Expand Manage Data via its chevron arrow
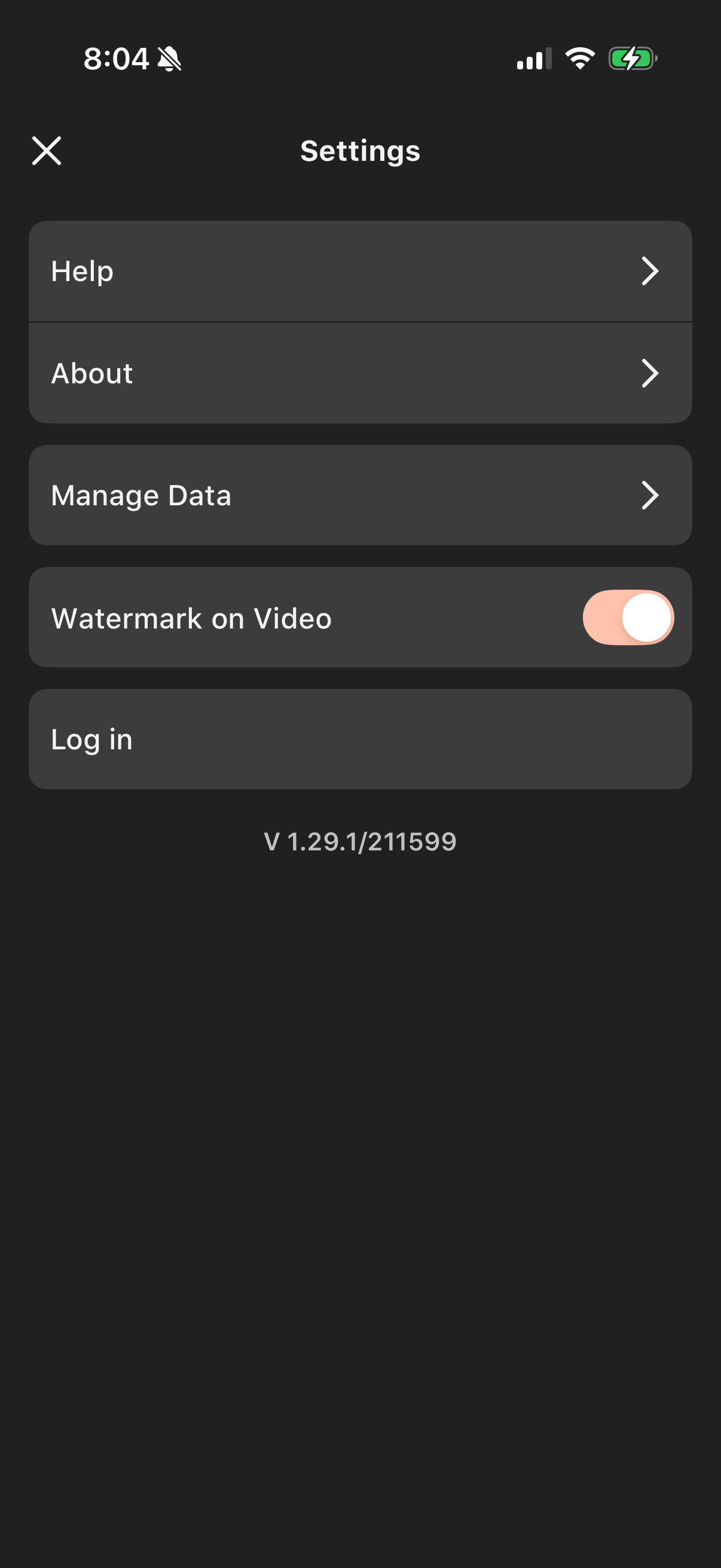Screen dimensions: 721x1568 tap(652, 495)
